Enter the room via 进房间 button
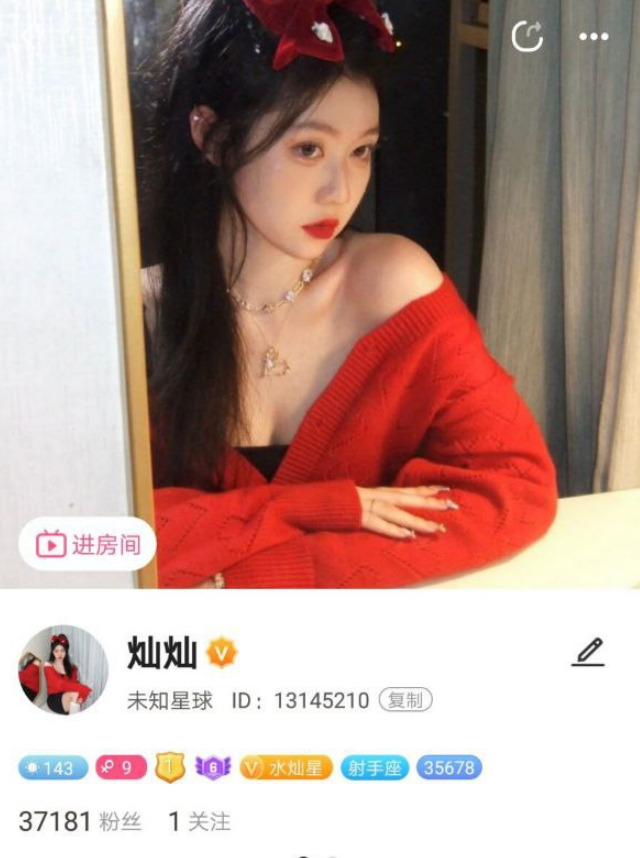 [88, 545]
